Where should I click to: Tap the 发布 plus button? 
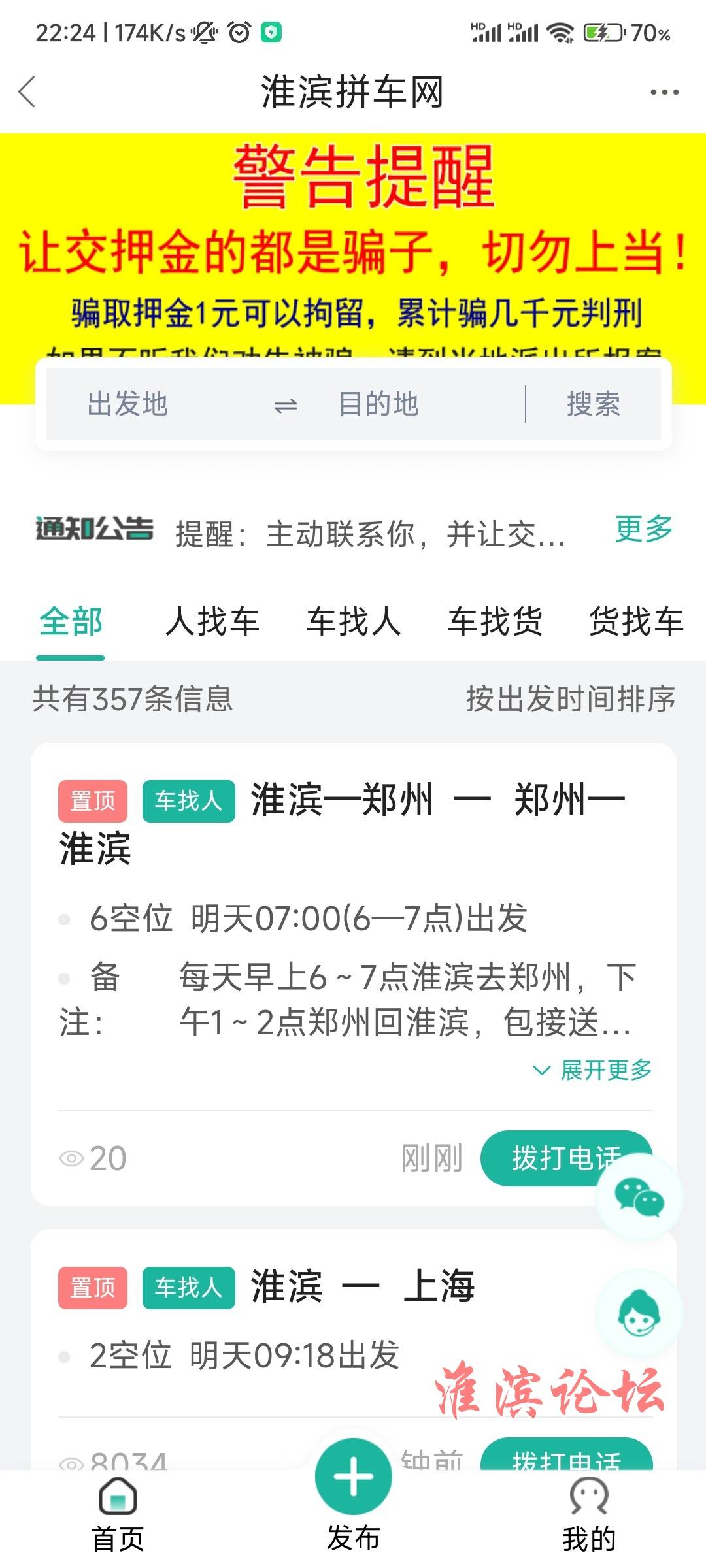coord(353,1477)
